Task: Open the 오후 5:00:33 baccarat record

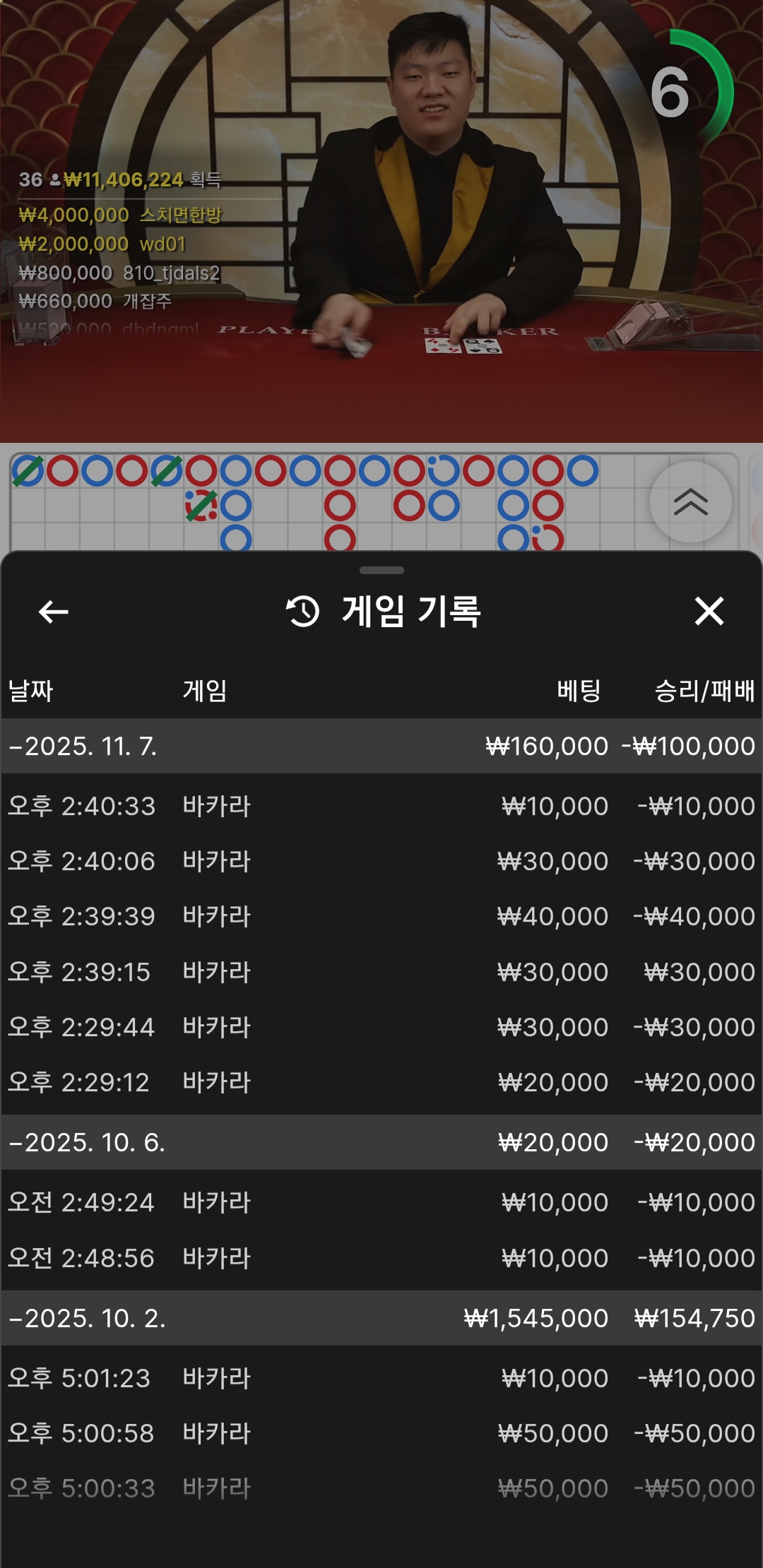Action: 381,1488
